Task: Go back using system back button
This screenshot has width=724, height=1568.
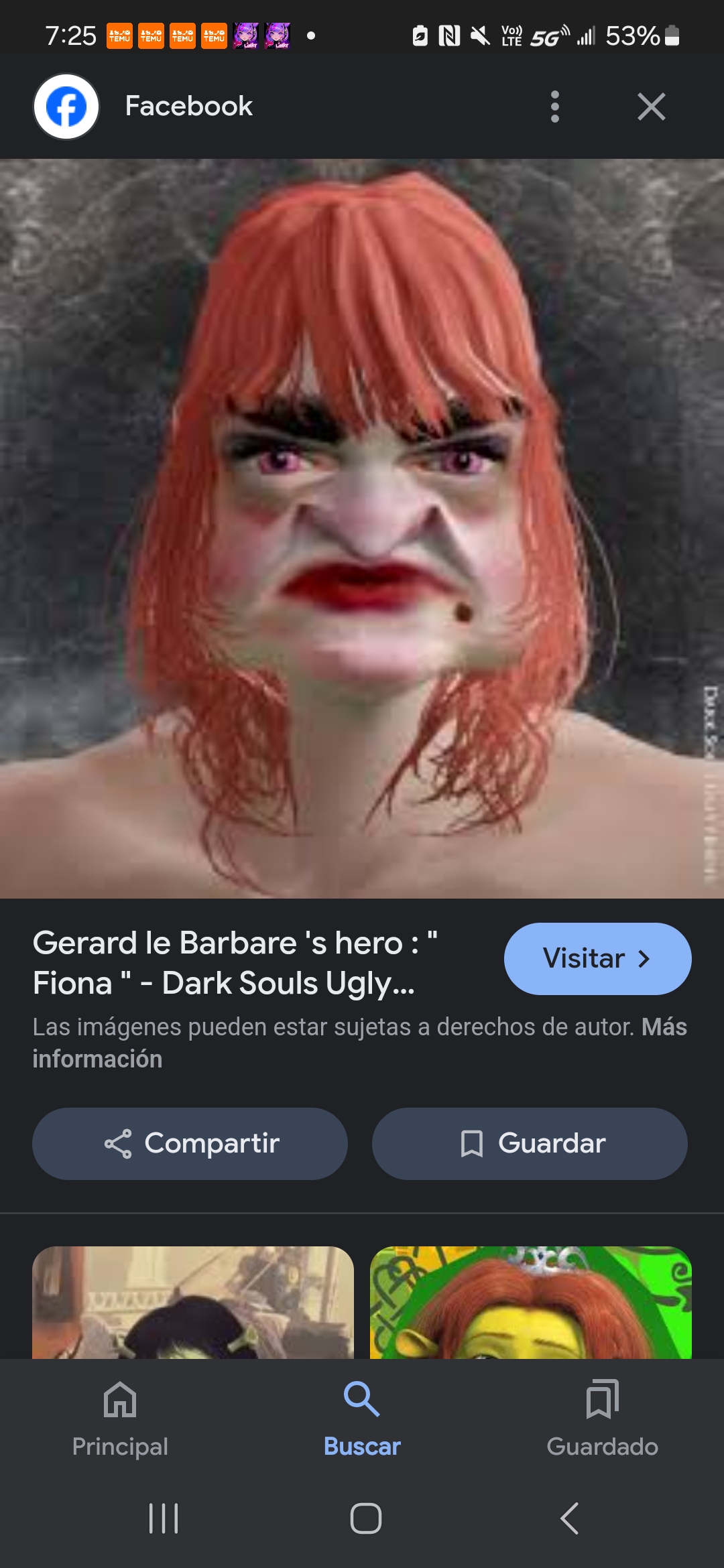Action: tap(569, 1518)
